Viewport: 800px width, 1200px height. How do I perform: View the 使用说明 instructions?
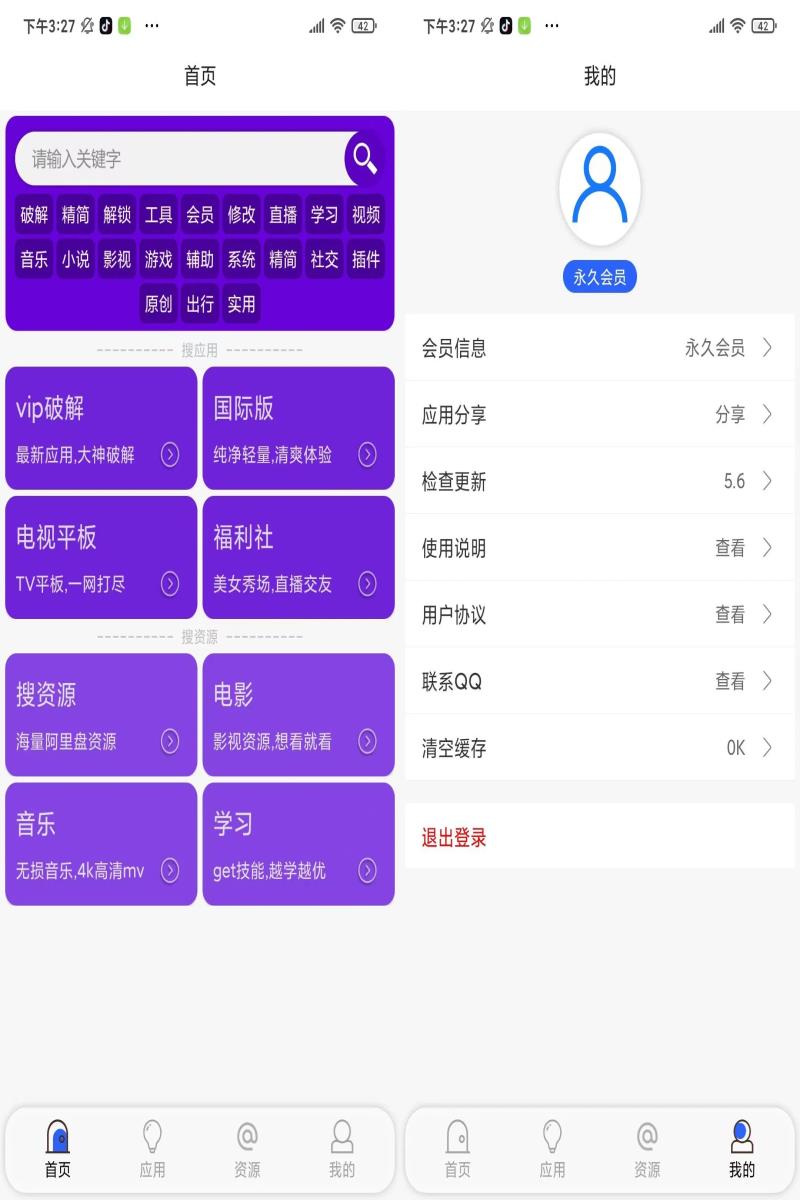pos(599,548)
